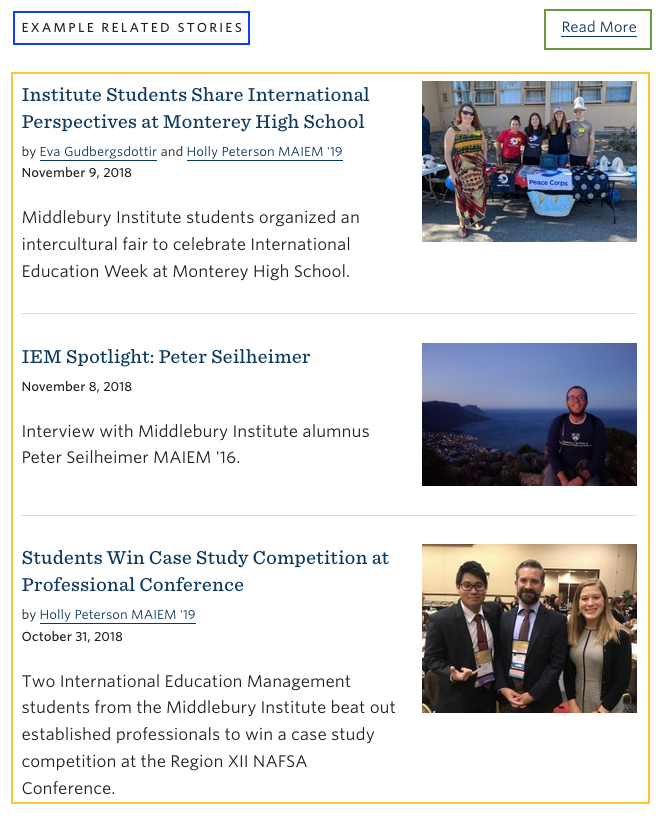Read IEM Spotlight: Peter Seilheimer article
Screen dimensions: 672x821
point(166,357)
